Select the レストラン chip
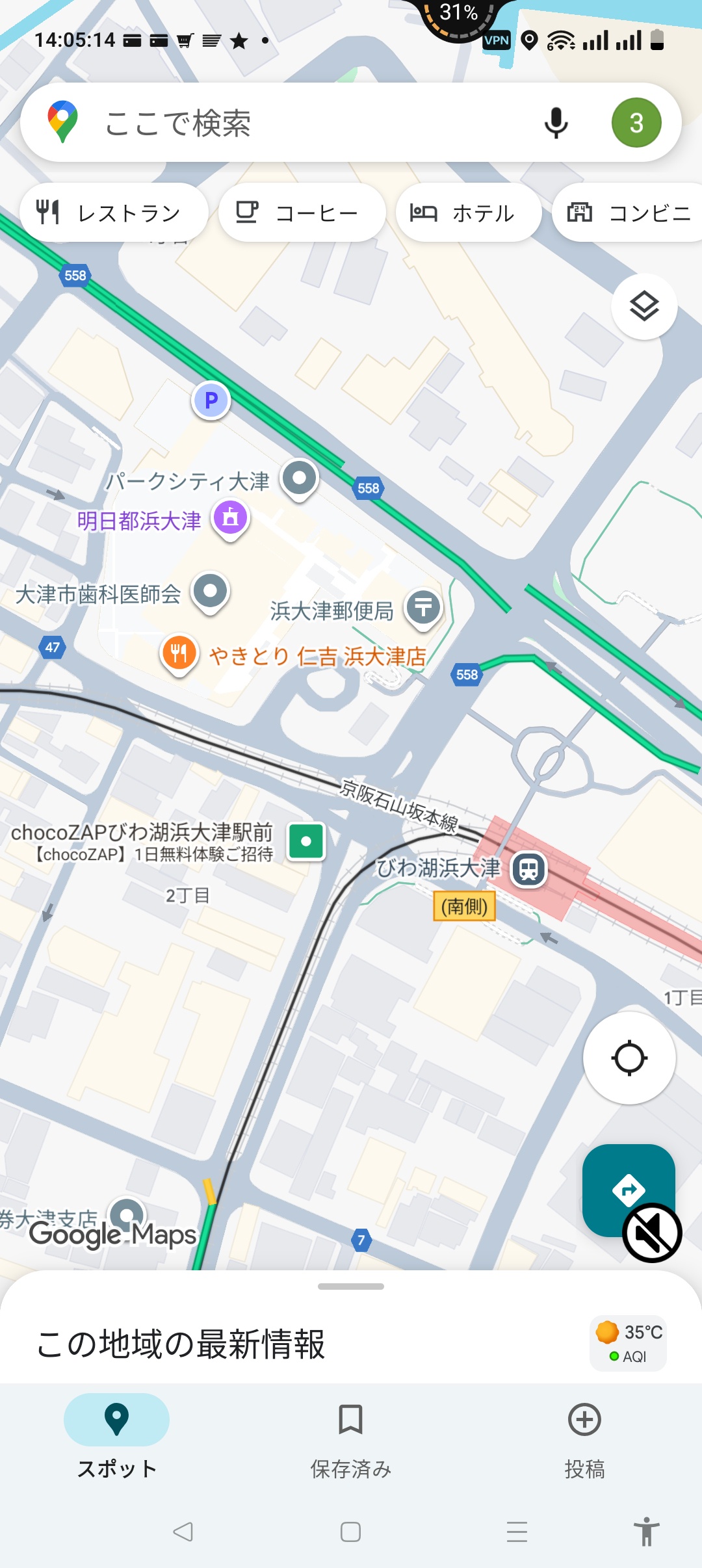This screenshot has height=1568, width=702. (x=114, y=213)
